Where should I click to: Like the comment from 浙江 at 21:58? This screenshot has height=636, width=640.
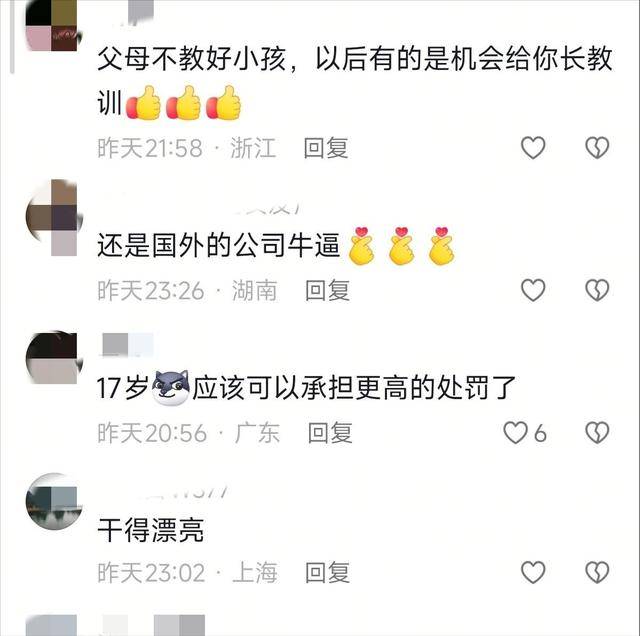click(533, 148)
